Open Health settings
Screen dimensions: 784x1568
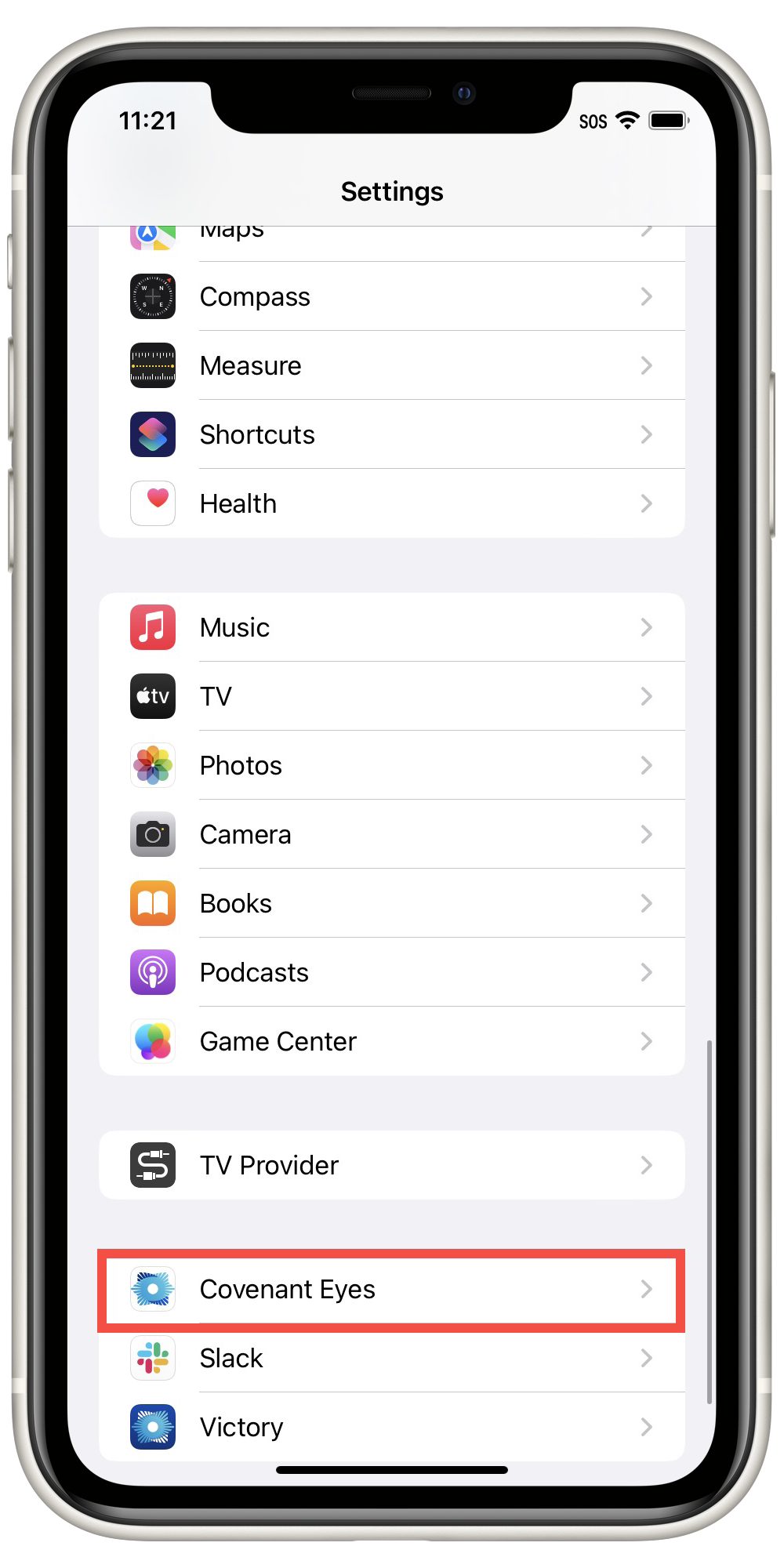392,503
